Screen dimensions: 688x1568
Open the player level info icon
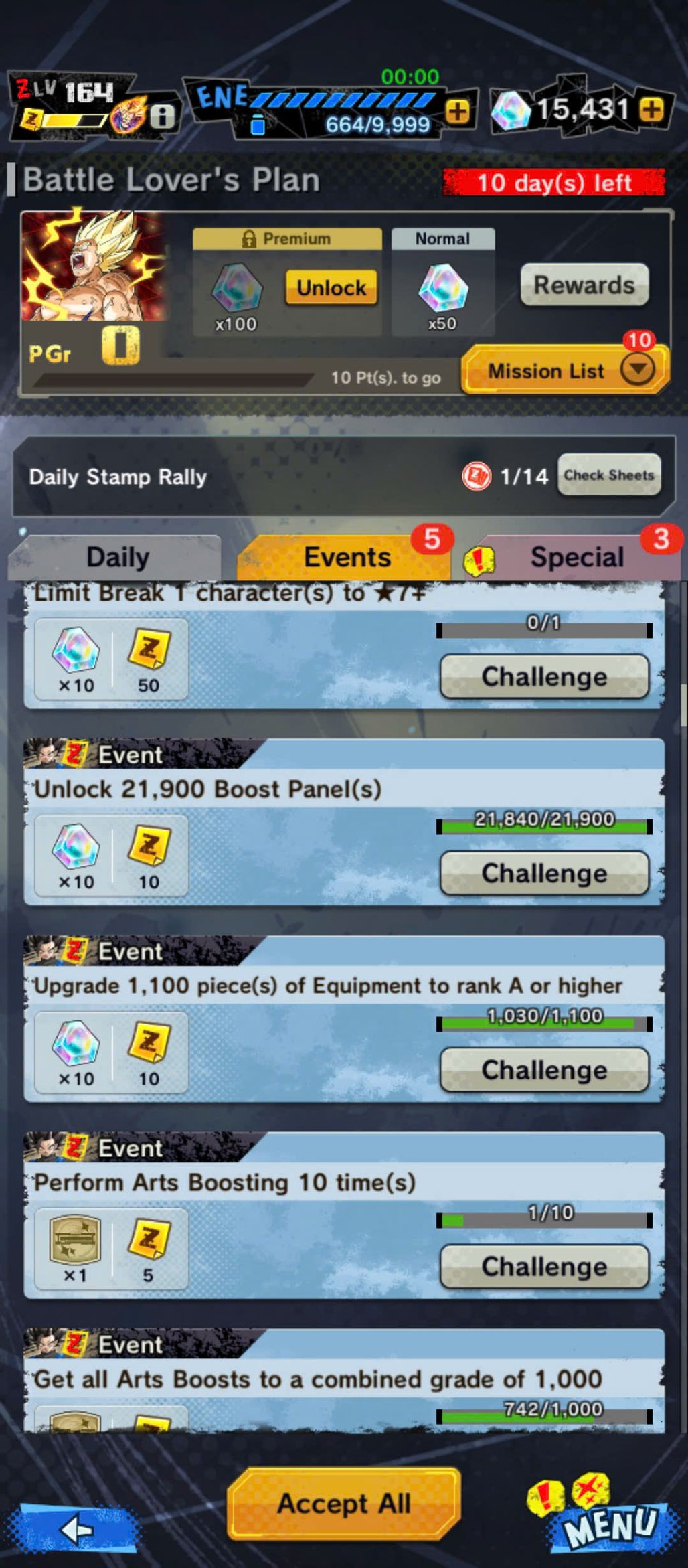(x=162, y=117)
